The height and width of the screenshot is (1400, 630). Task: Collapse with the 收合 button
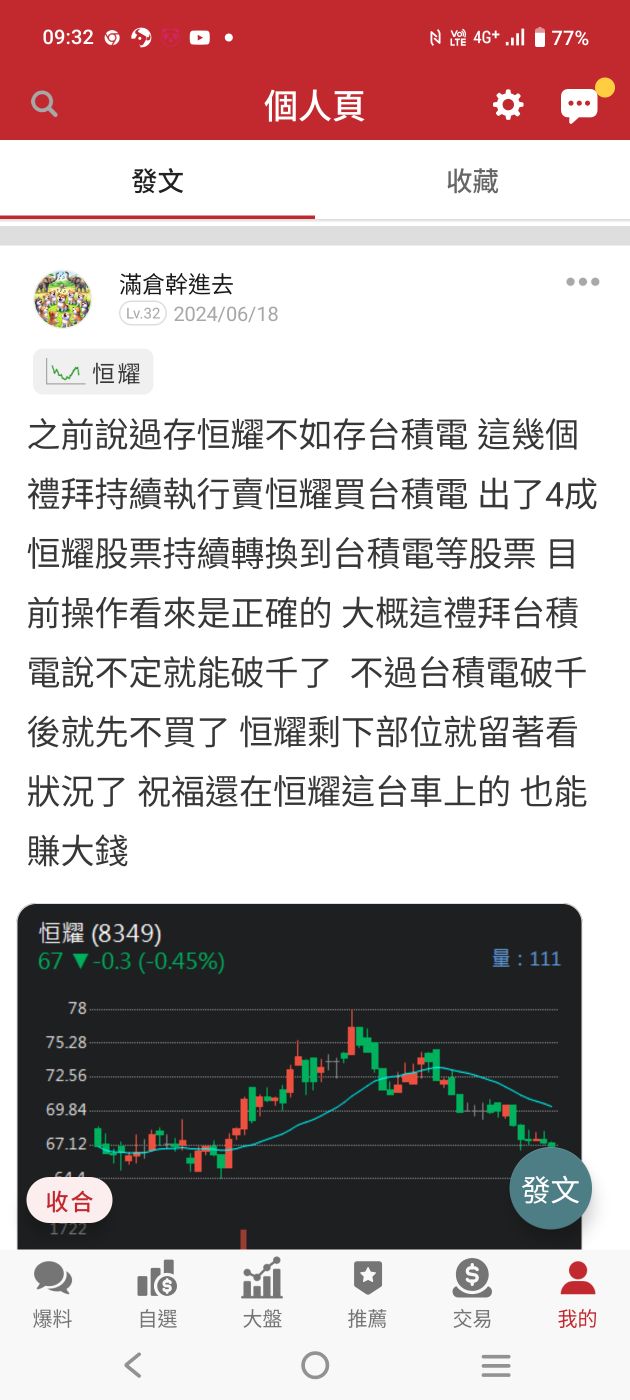tap(69, 1201)
